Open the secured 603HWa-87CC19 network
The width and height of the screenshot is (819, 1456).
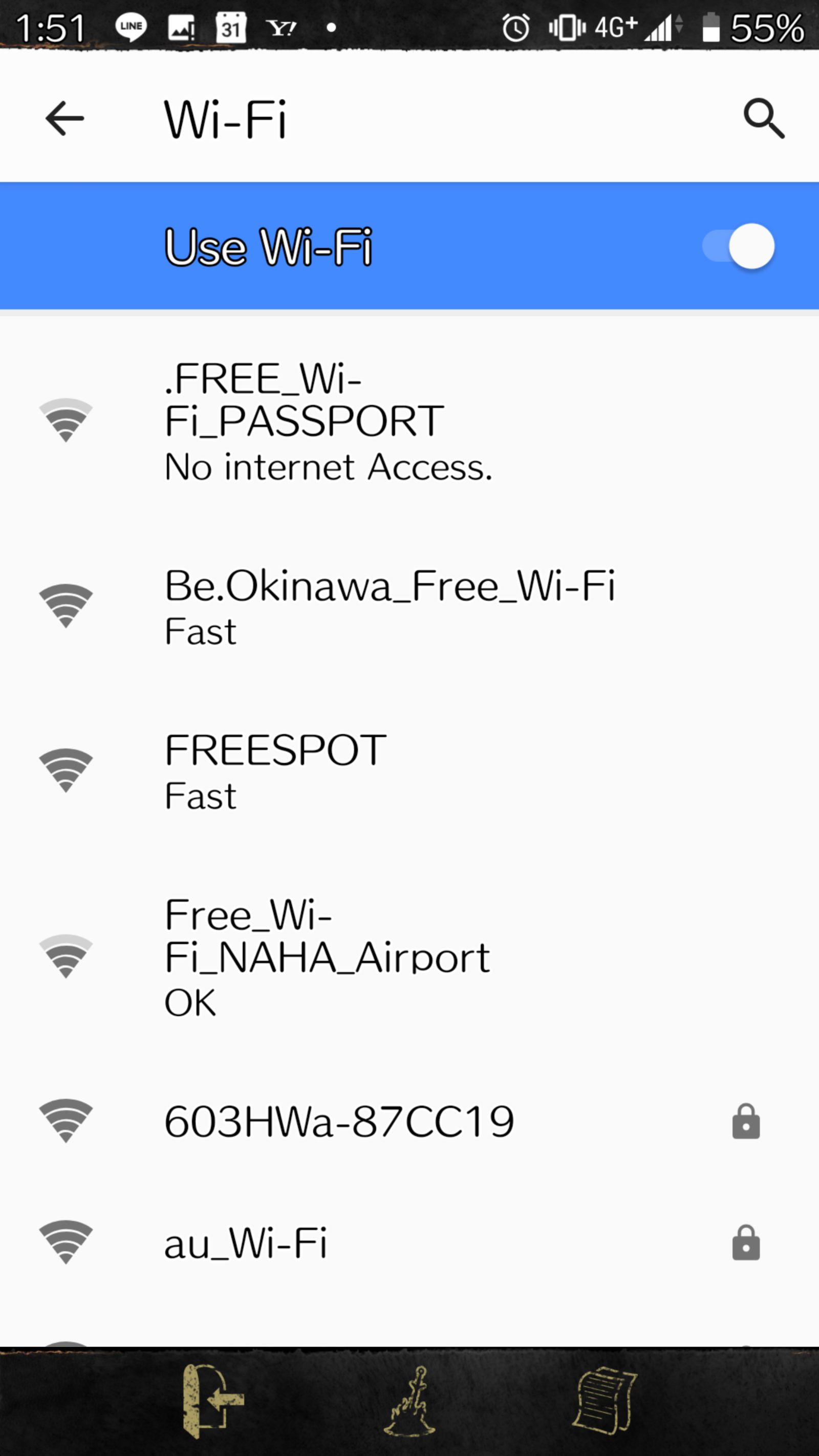(339, 1121)
